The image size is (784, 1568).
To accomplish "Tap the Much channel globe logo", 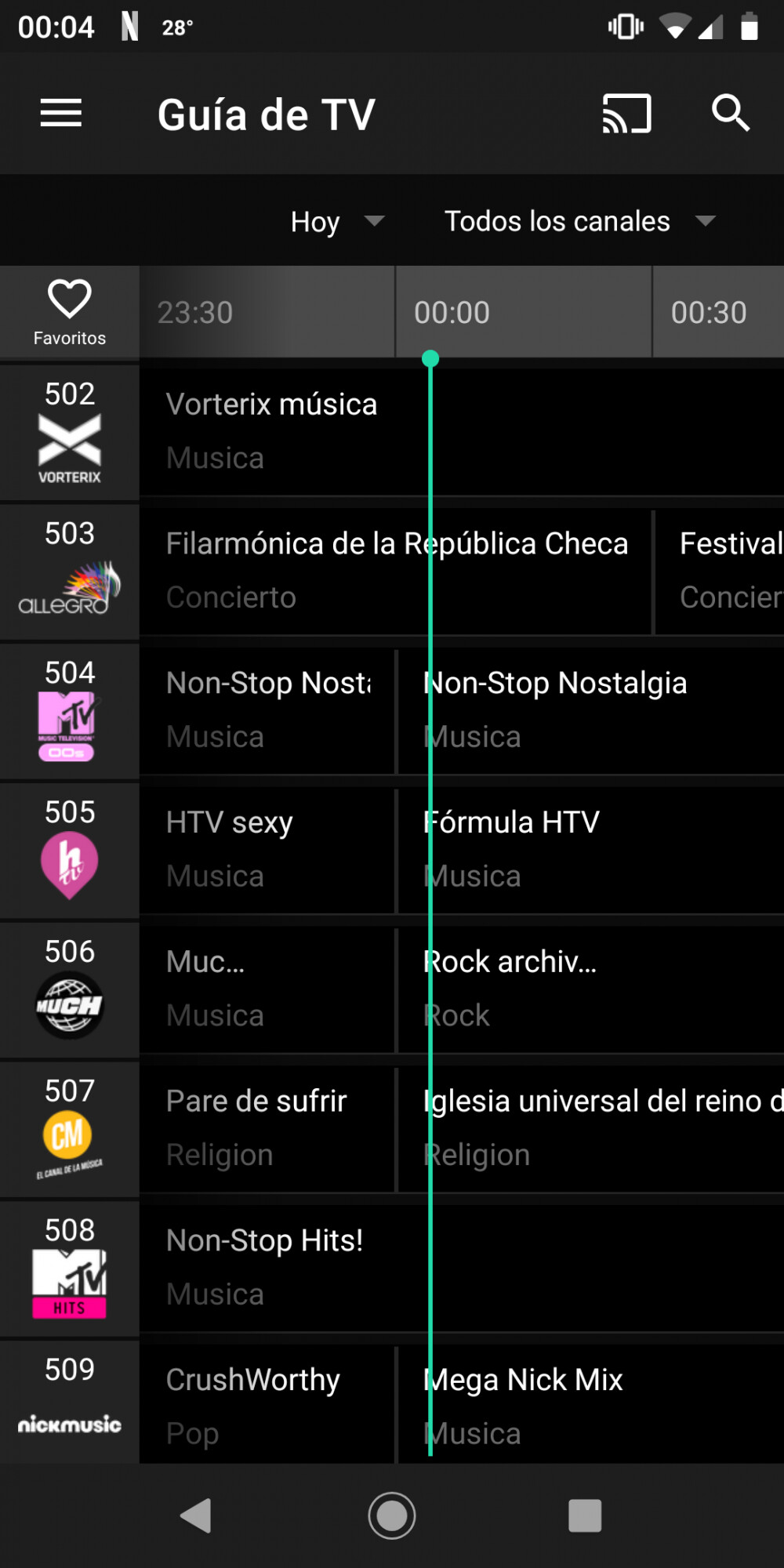I will [x=69, y=1004].
